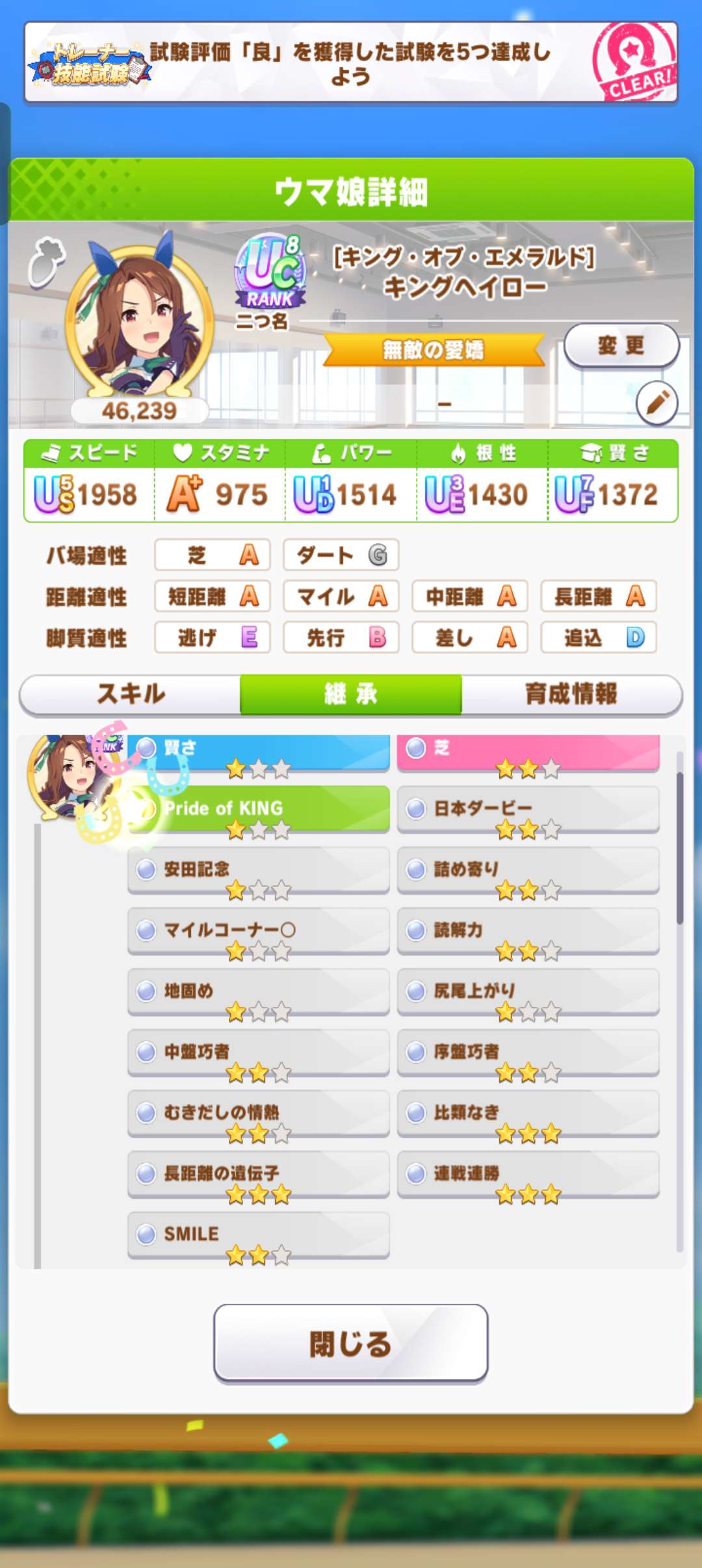This screenshot has width=702, height=1568.
Task: Check the マイルコーナー○ factor
Action: pos(259,930)
